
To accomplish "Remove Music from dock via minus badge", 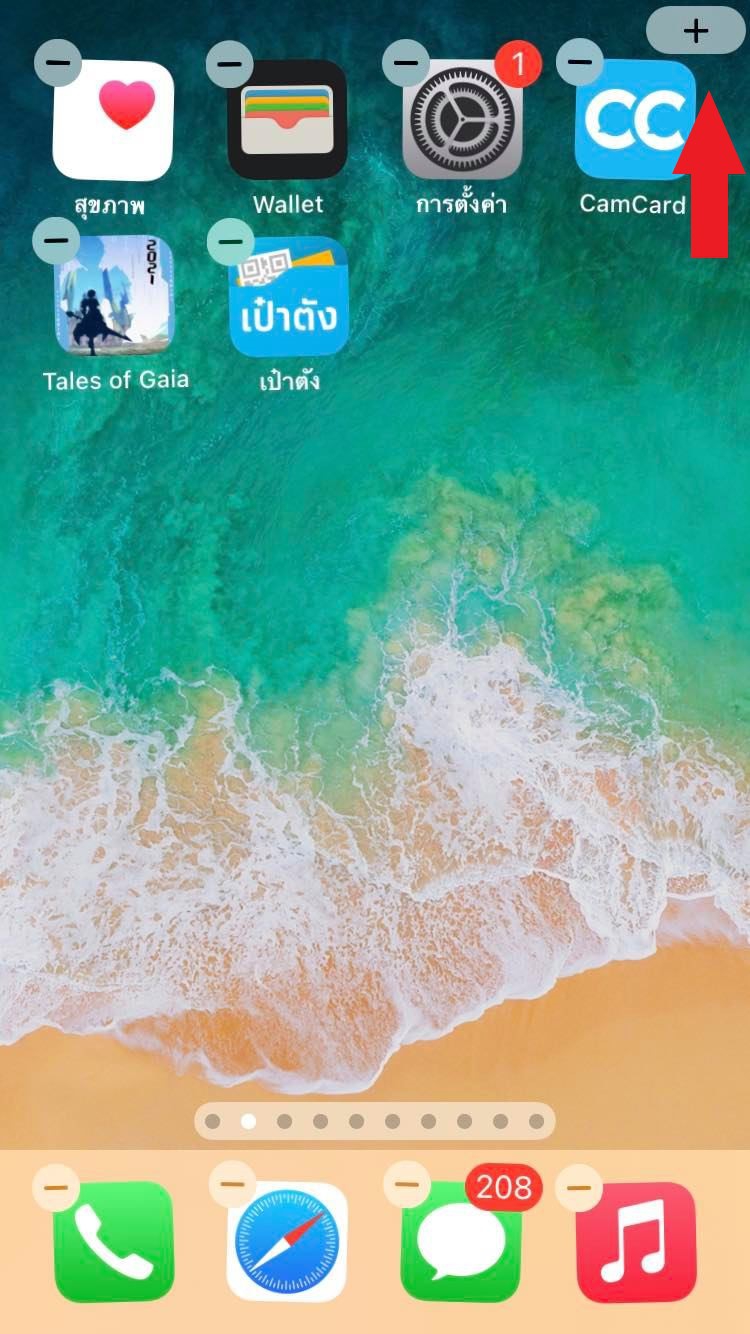I will pyautogui.click(x=579, y=1187).
